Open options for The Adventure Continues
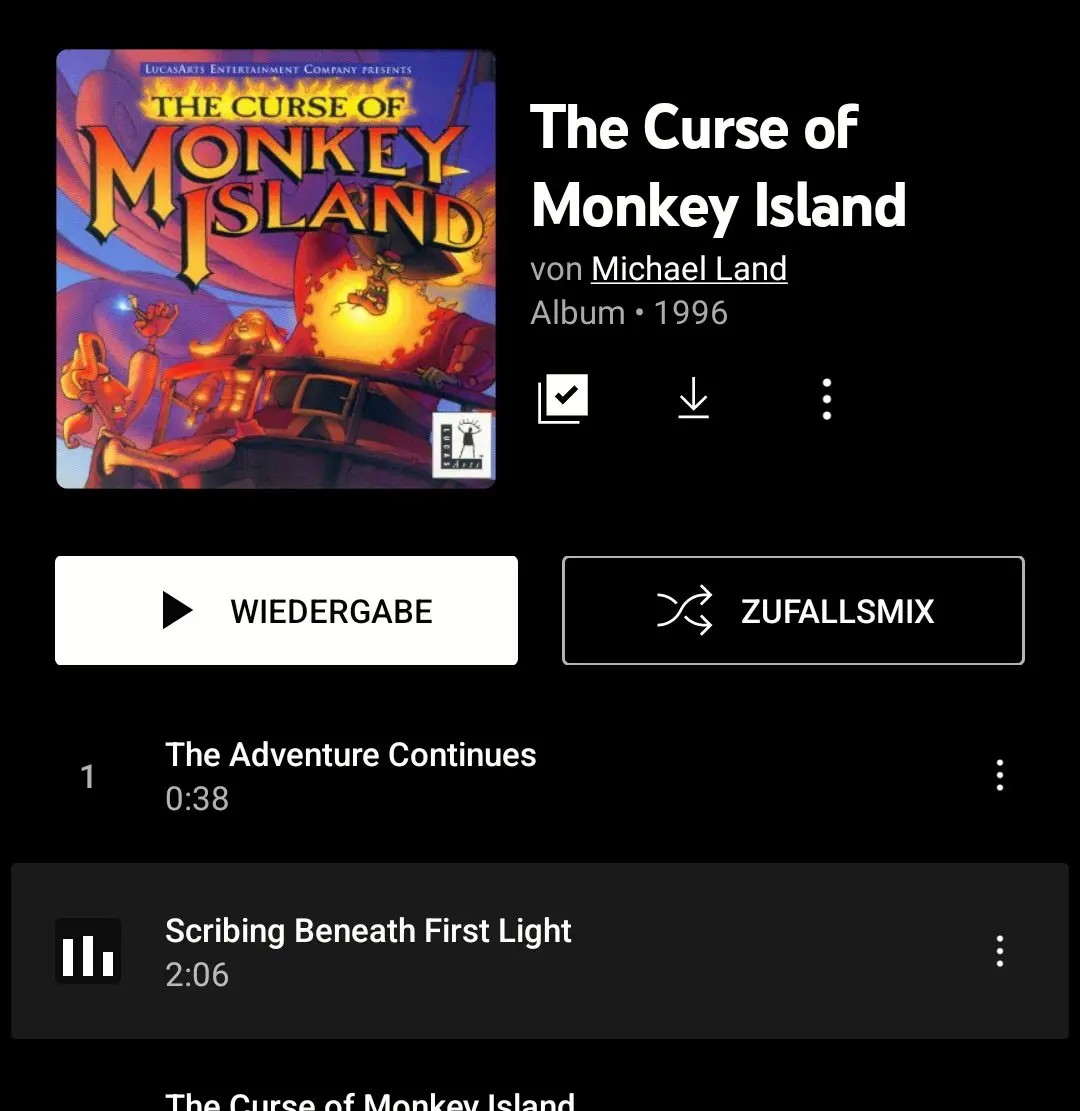The width and height of the screenshot is (1080, 1111). coord(999,775)
